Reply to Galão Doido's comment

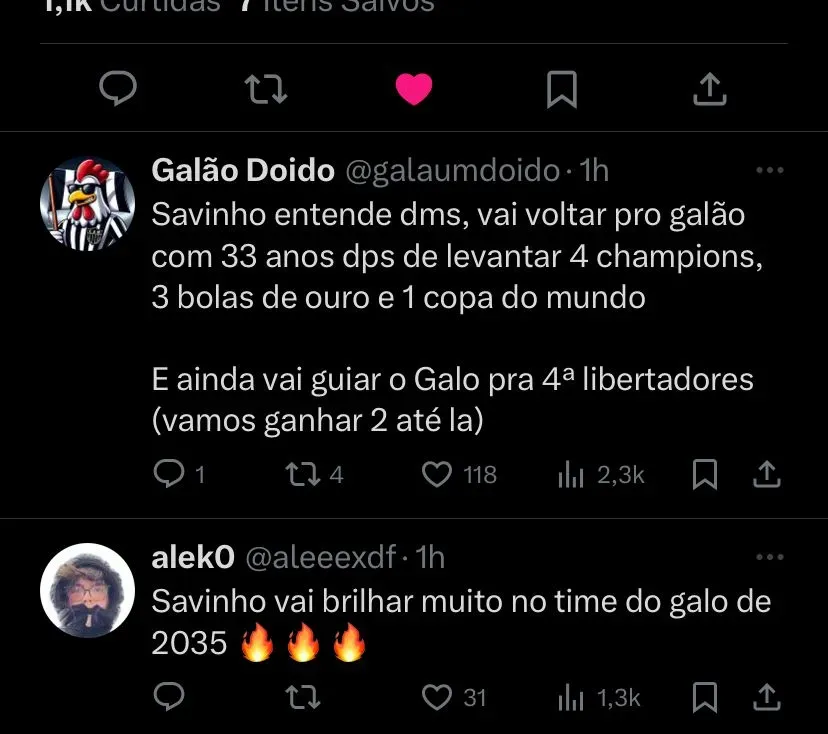click(170, 474)
